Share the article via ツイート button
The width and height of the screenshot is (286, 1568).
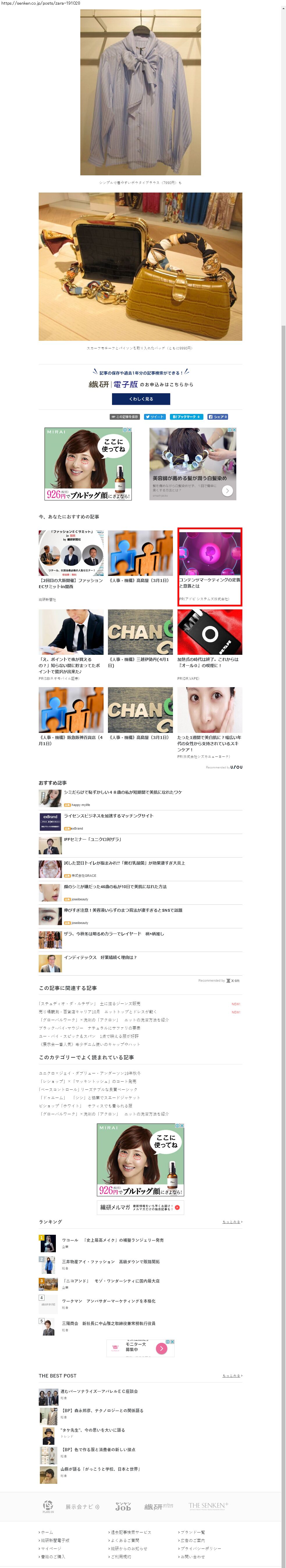154,417
